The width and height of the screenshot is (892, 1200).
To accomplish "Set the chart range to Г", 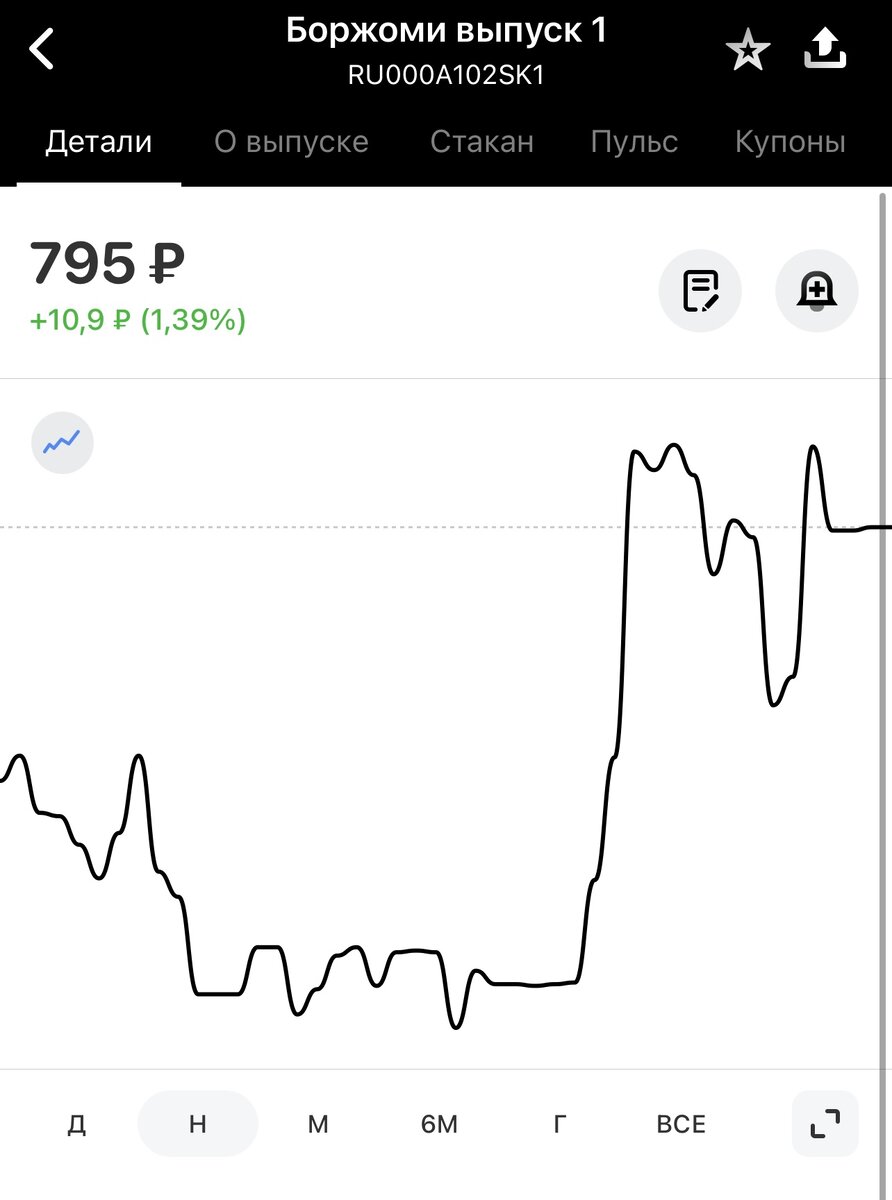I will pos(559,1124).
